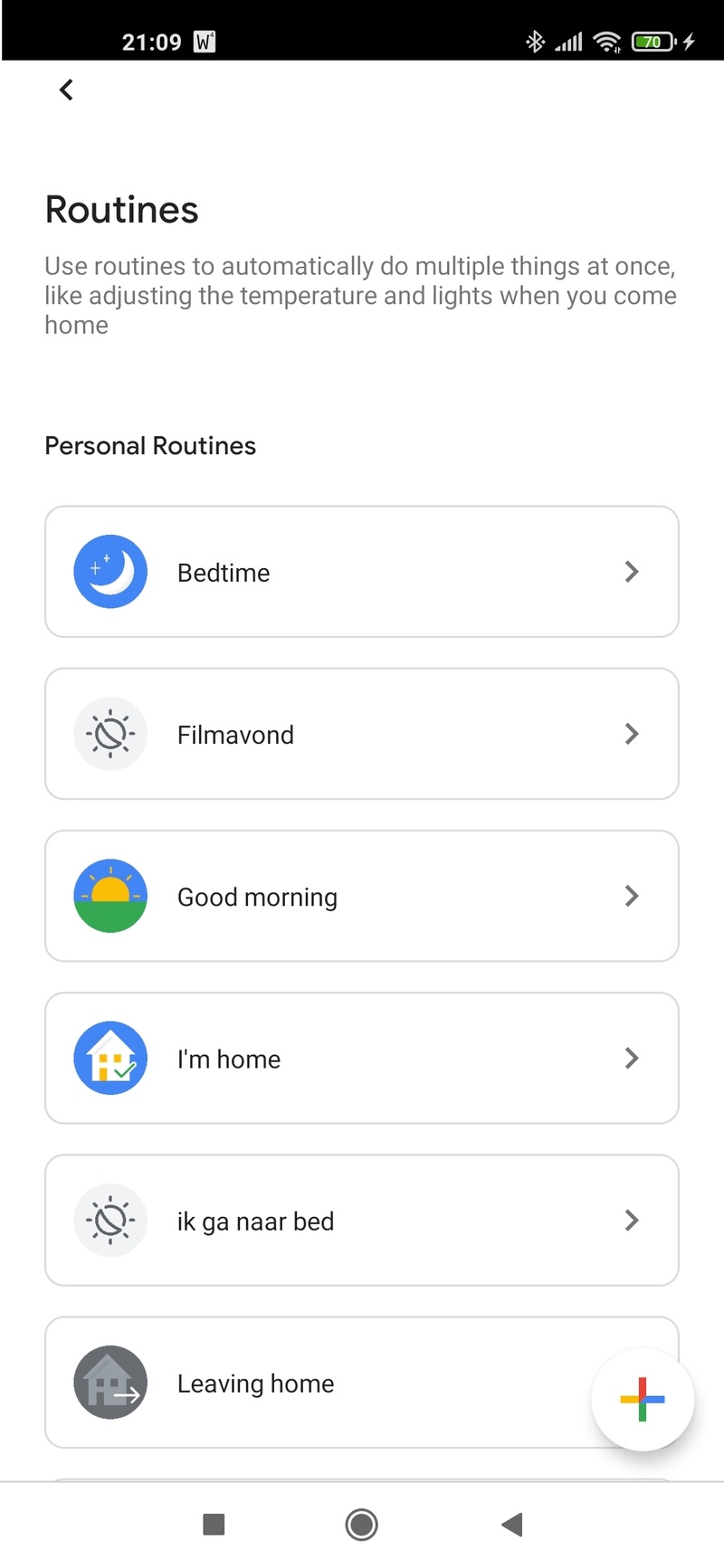Tap the system home button

tap(361, 1525)
